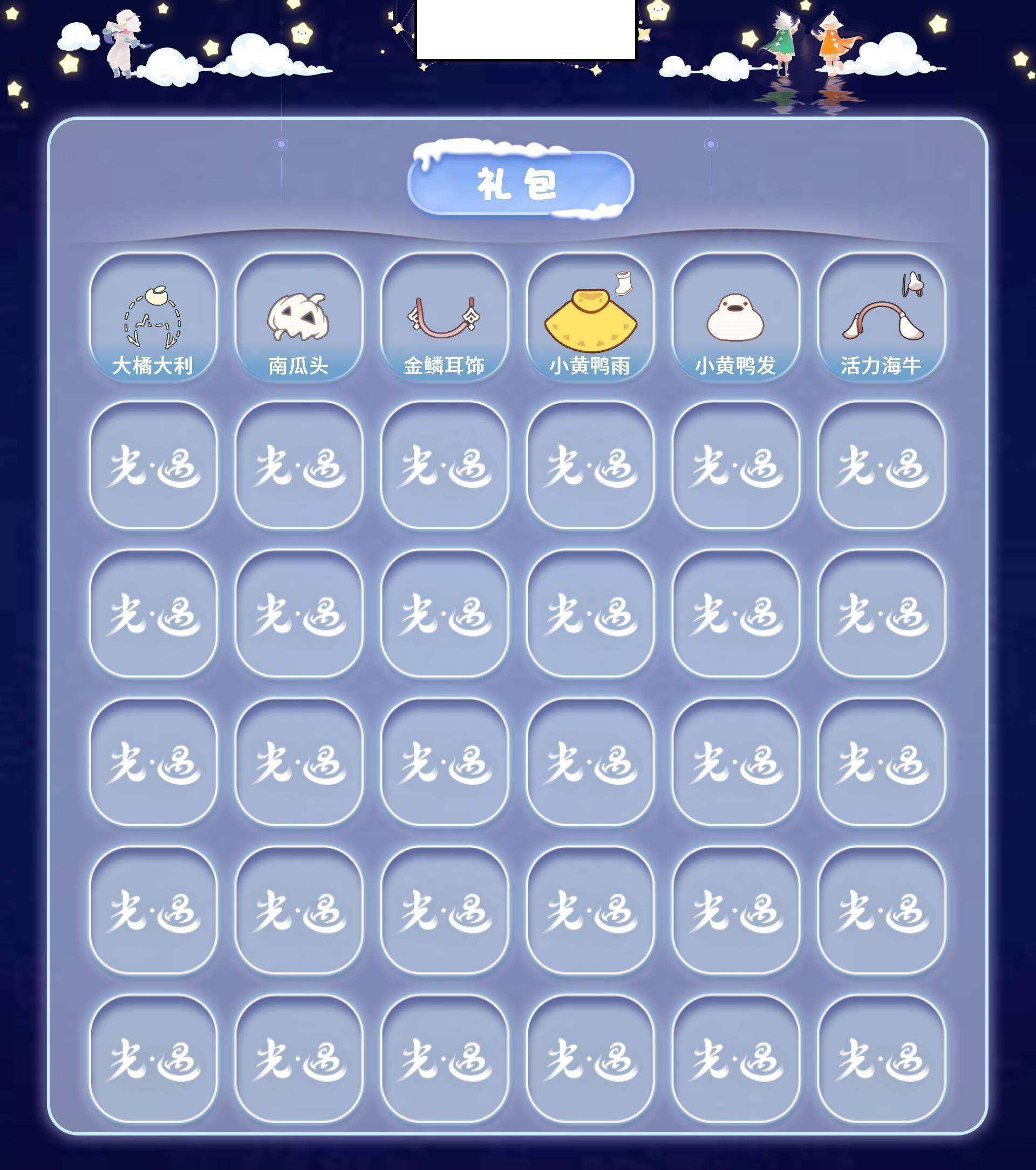Viewport: 1036px width, 1170px height.
Task: Click a glowing star decoration at the top
Action: tap(303, 31)
